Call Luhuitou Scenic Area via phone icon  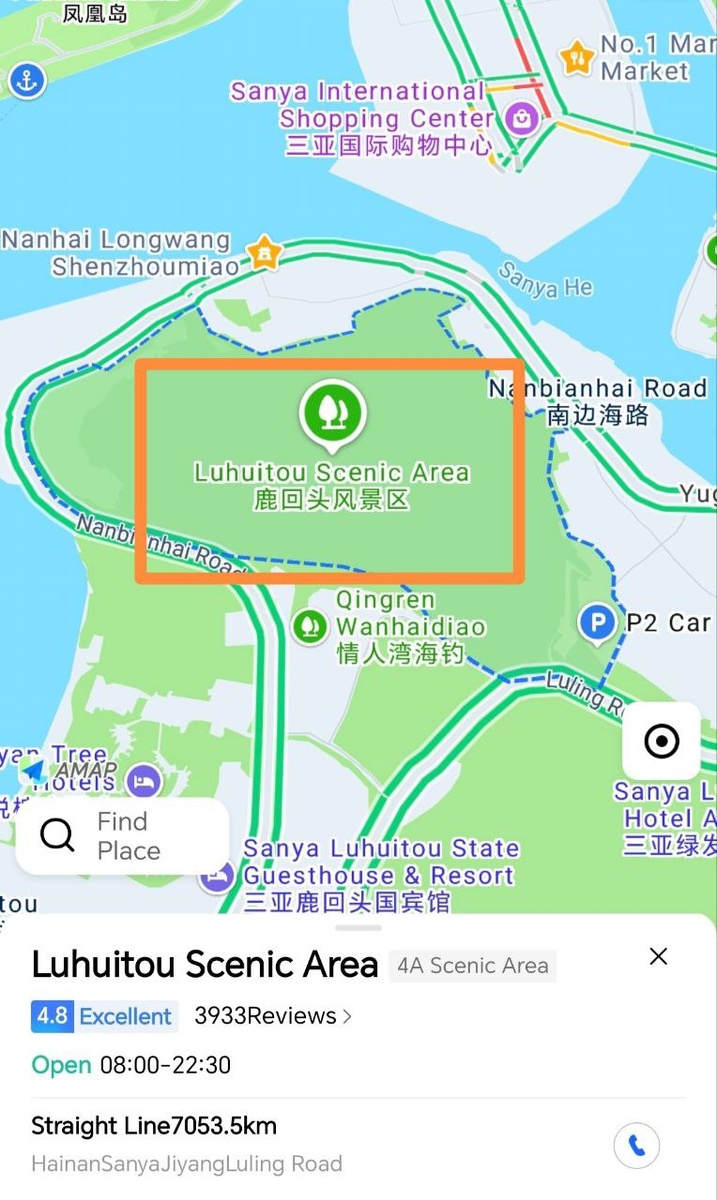tap(636, 1144)
